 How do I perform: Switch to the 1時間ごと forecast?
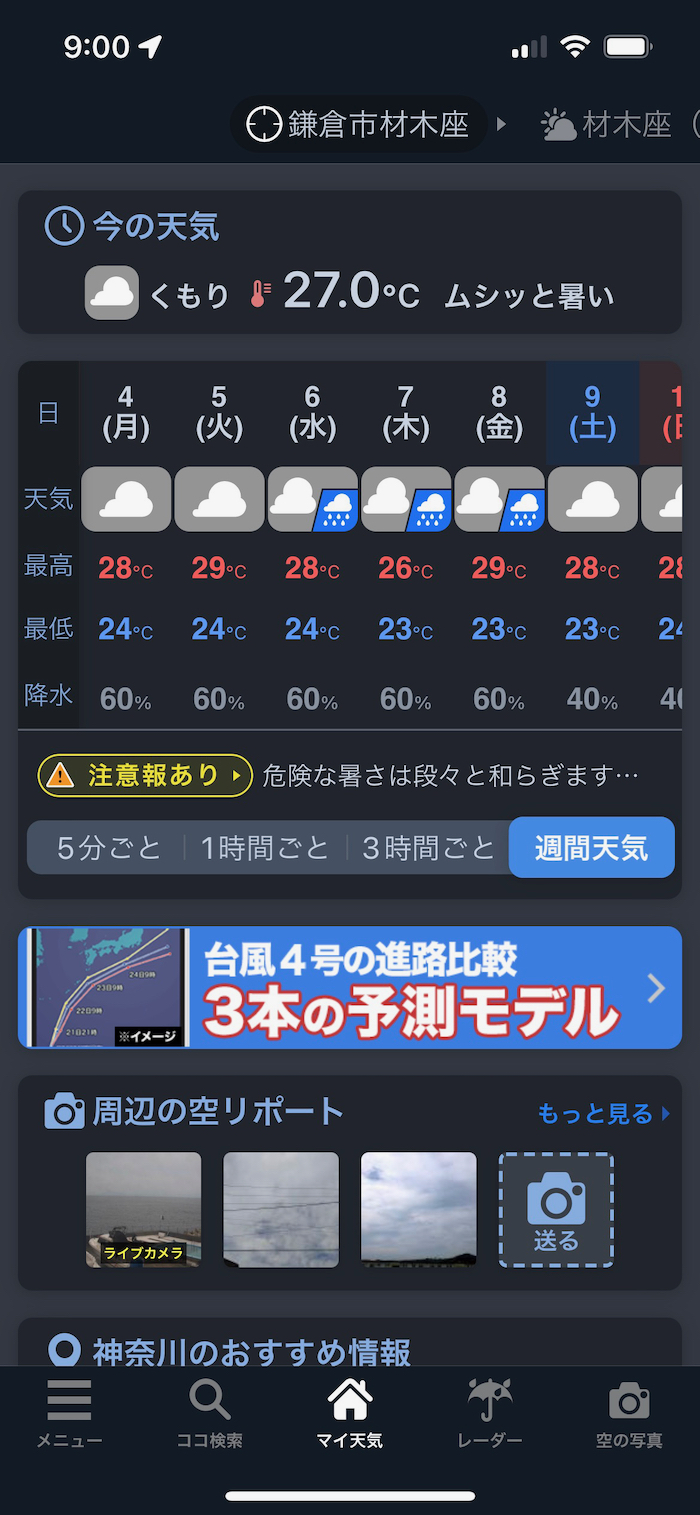point(265,848)
